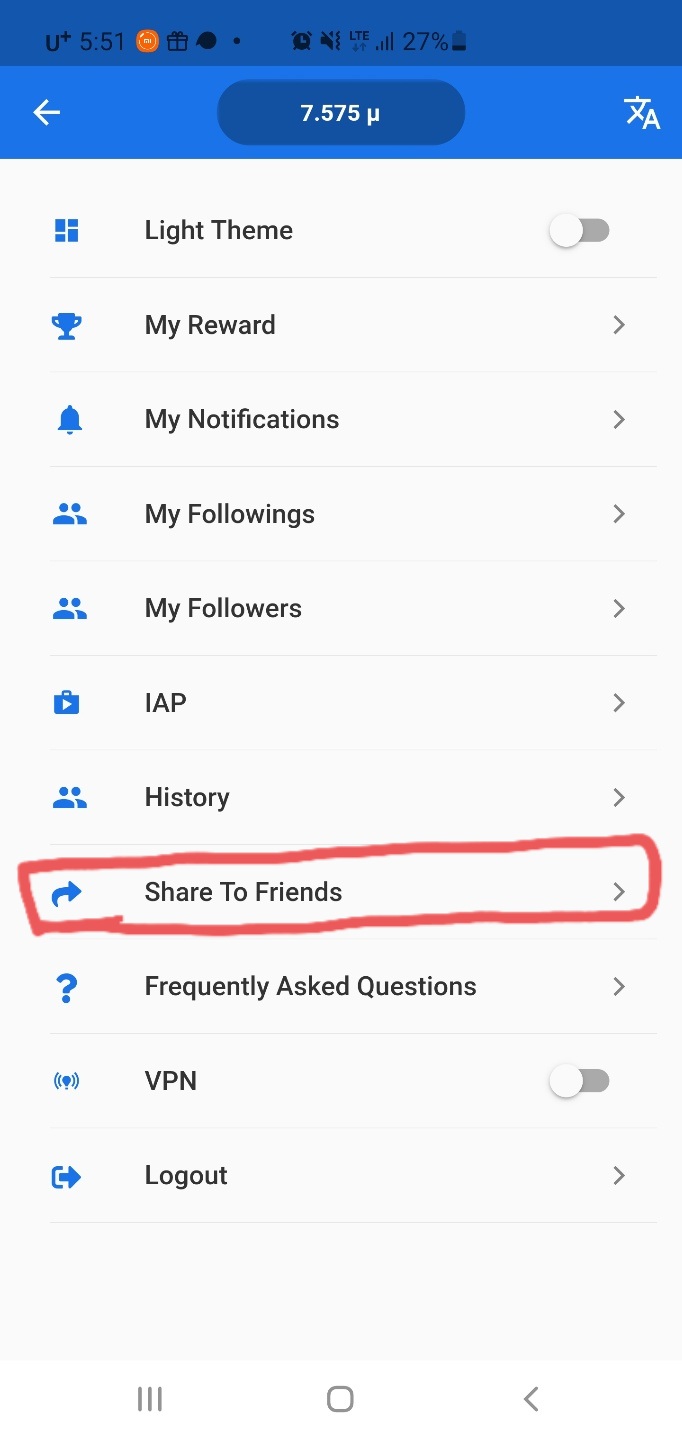Viewport: 682px width, 1440px height.
Task: Open the system recent apps button
Action: pyautogui.click(x=150, y=1399)
